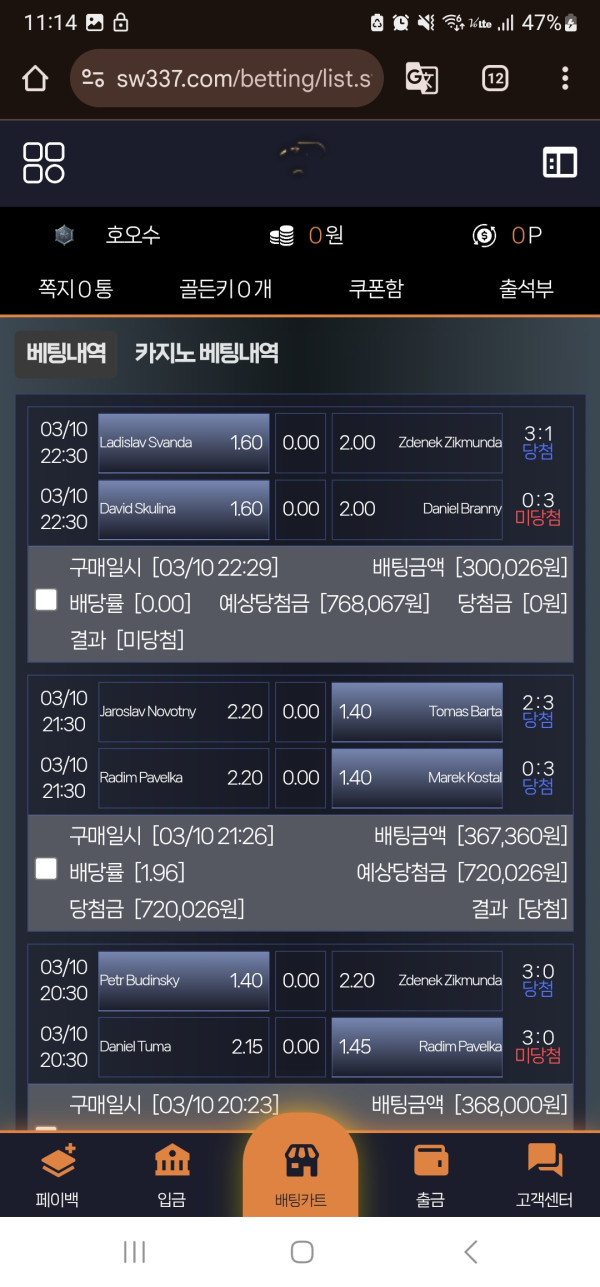Open 페이백 payback section
Viewport: 600px width, 1287px height.
click(x=59, y=1175)
